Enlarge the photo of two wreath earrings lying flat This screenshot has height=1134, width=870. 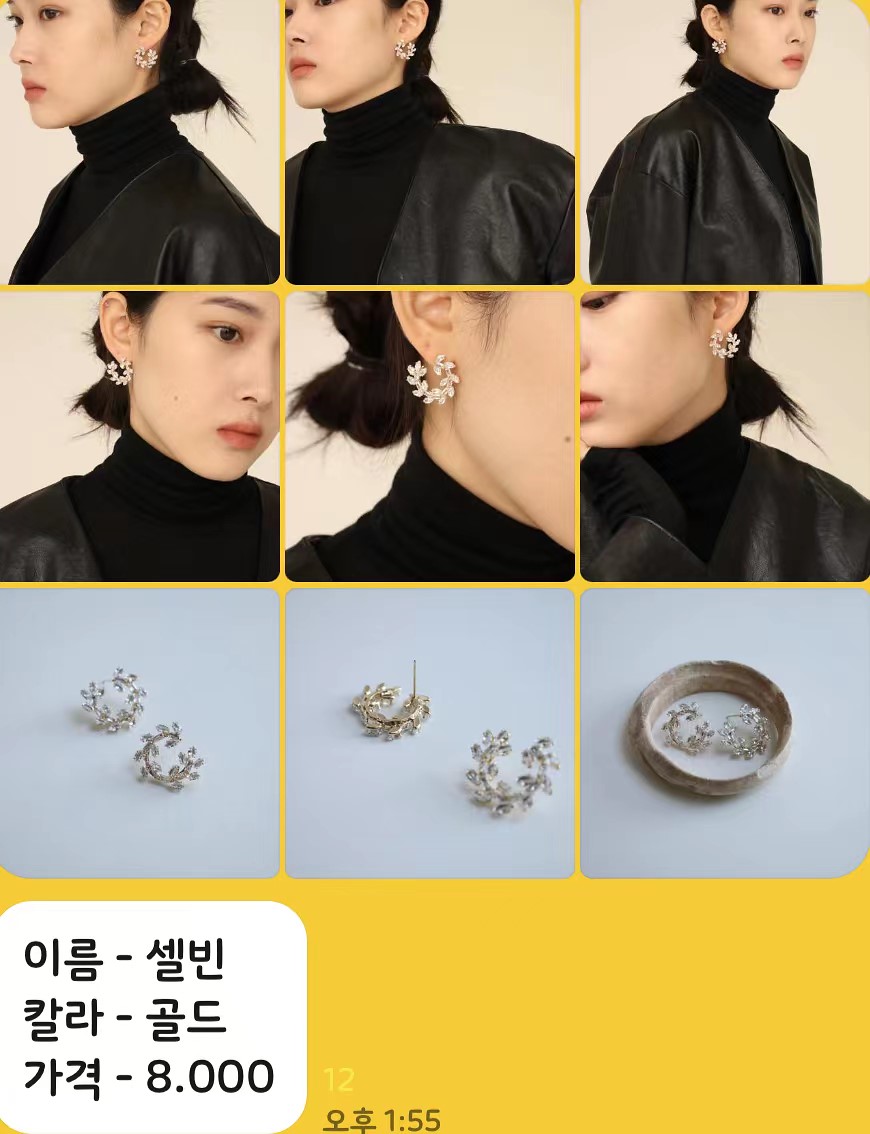coord(139,733)
